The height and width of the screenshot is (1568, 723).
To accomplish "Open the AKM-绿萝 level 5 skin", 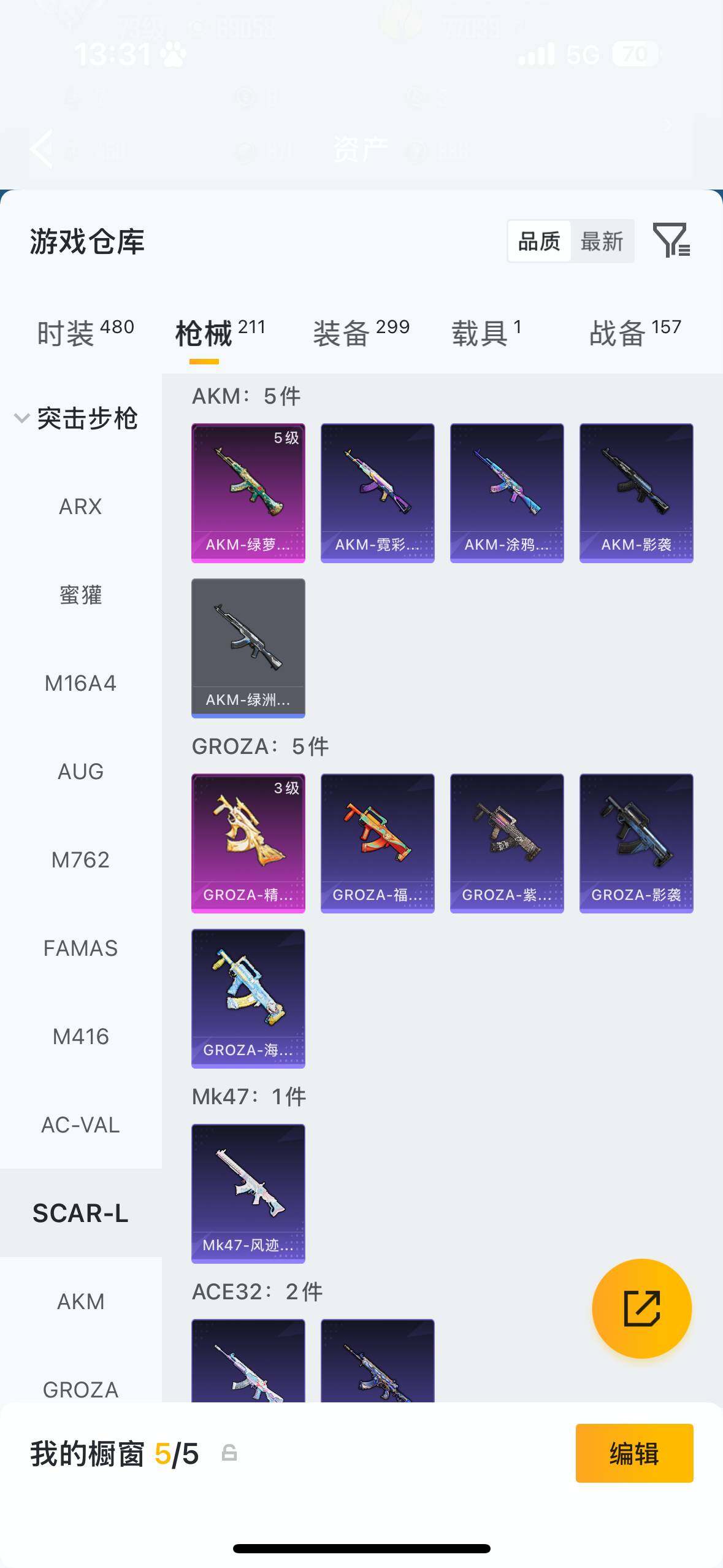I will tap(248, 493).
